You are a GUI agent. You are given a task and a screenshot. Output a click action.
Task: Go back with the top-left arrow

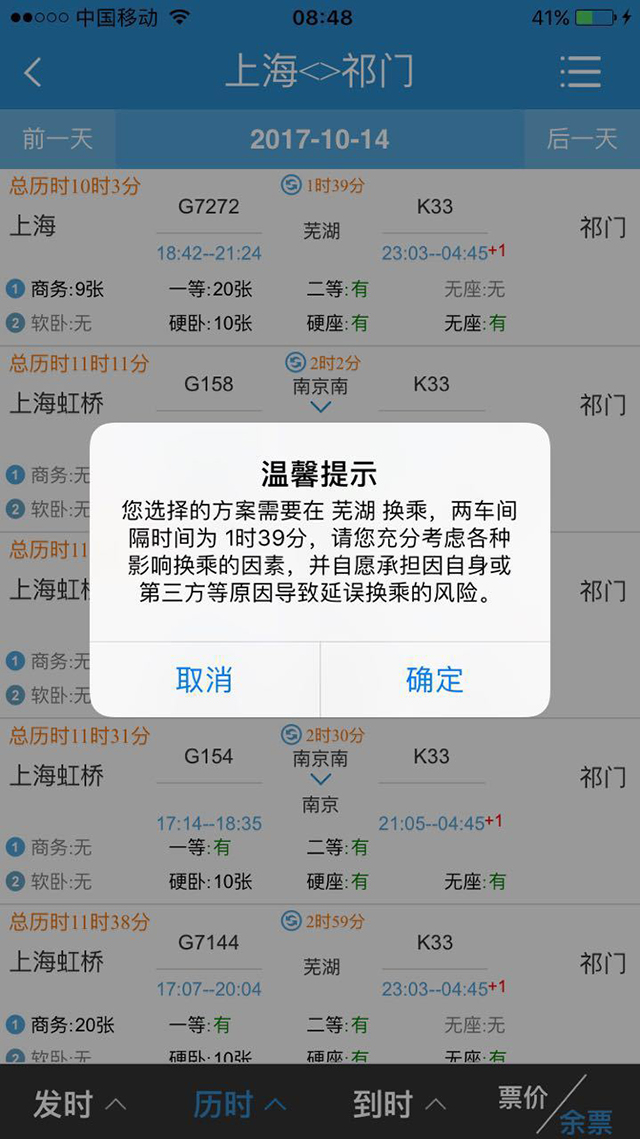(33, 72)
